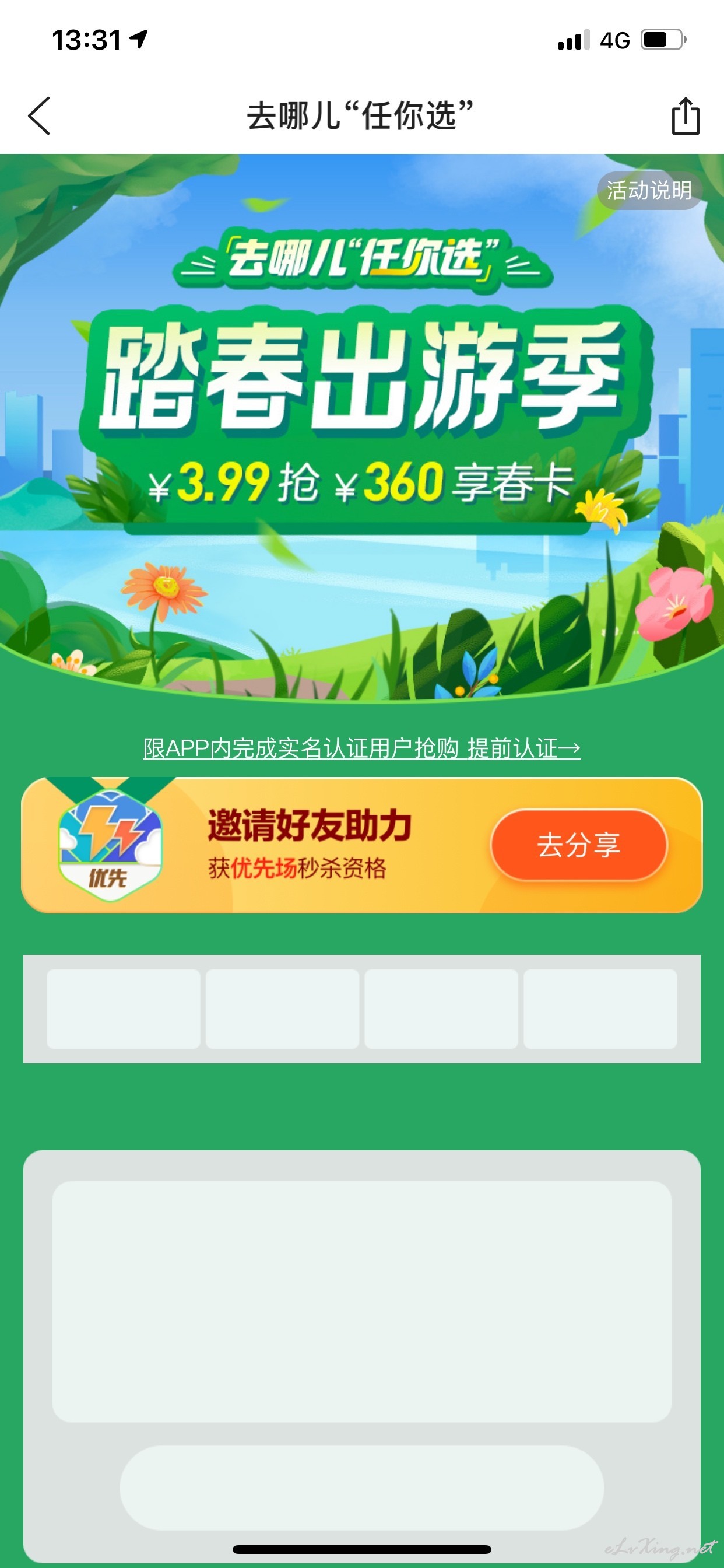The height and width of the screenshot is (1568, 724).
Task: Tap the 去分享 button
Action: 579,845
